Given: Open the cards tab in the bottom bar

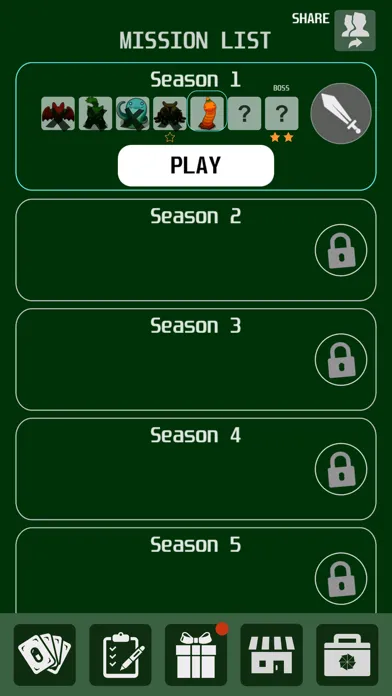Looking at the screenshot, I should [45, 655].
